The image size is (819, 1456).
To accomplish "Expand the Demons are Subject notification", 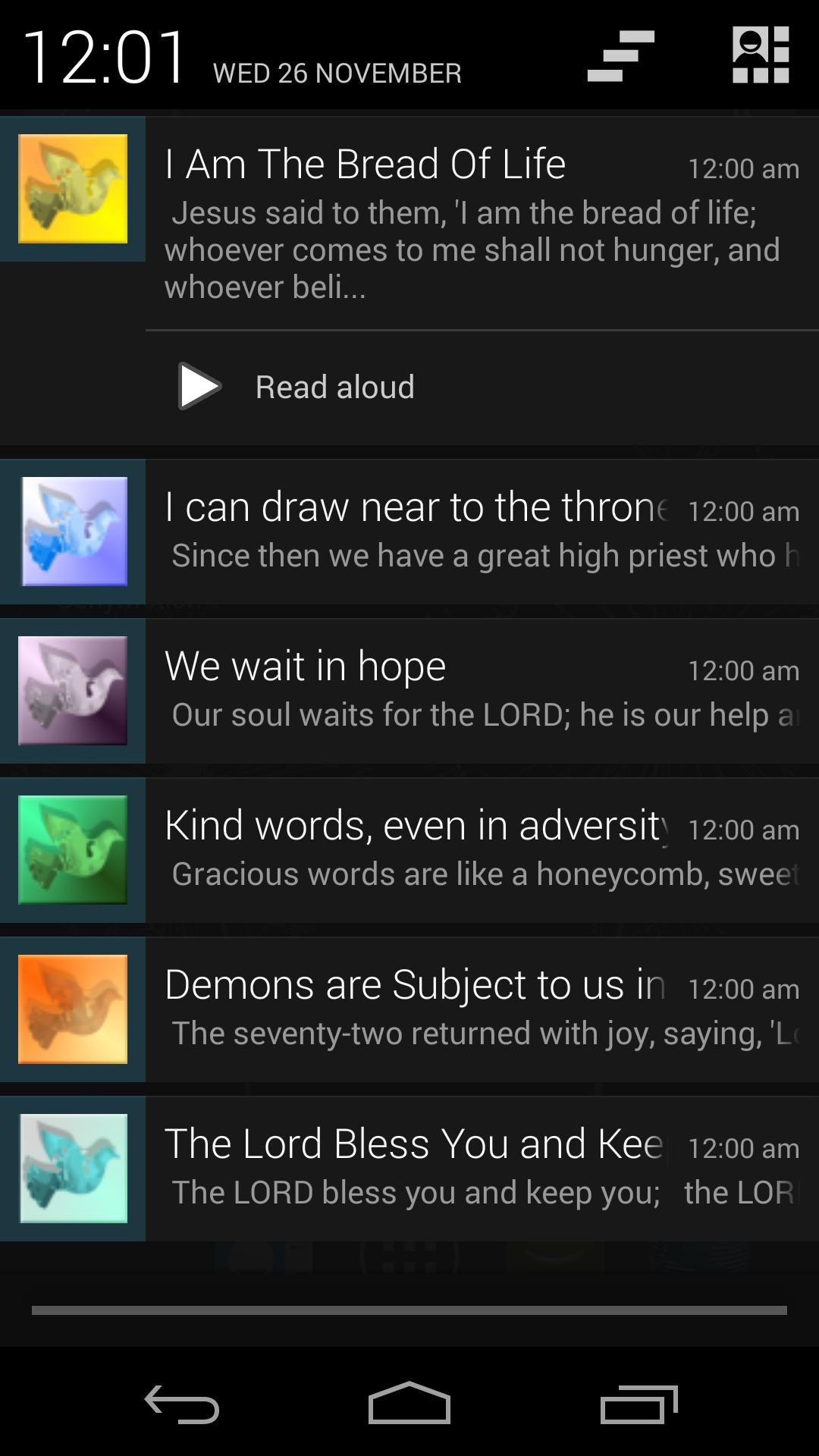I will point(455,1009).
